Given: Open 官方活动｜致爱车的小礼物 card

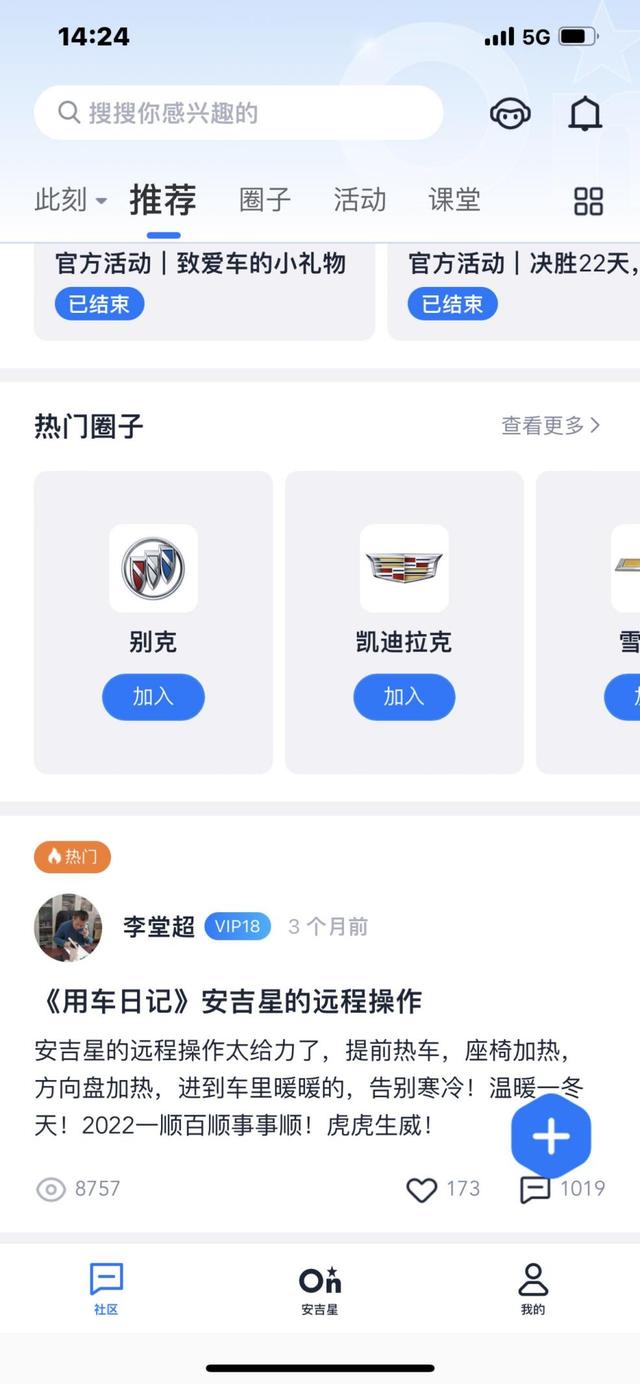Looking at the screenshot, I should 204,285.
